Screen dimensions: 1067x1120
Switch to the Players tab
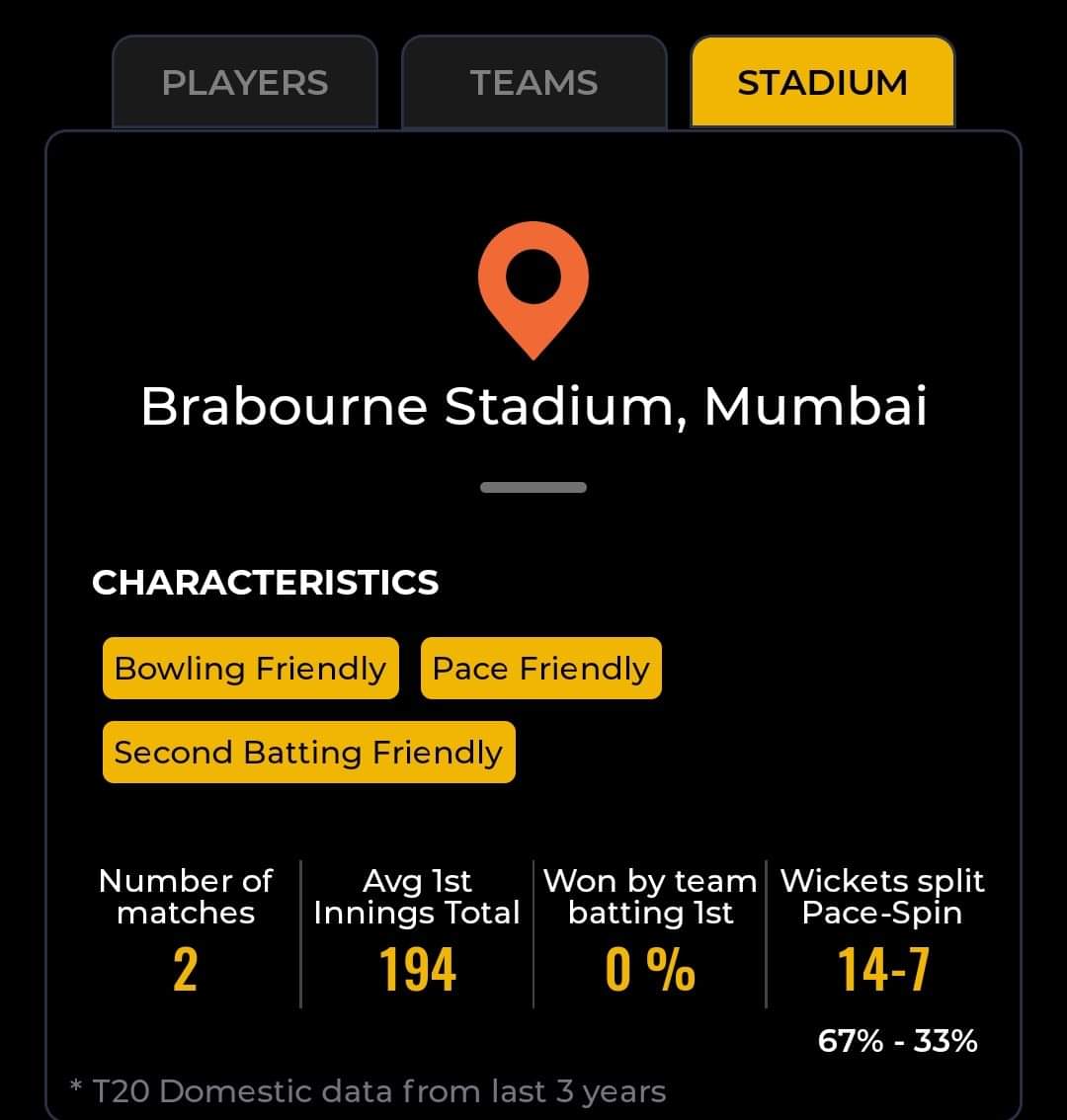click(245, 83)
